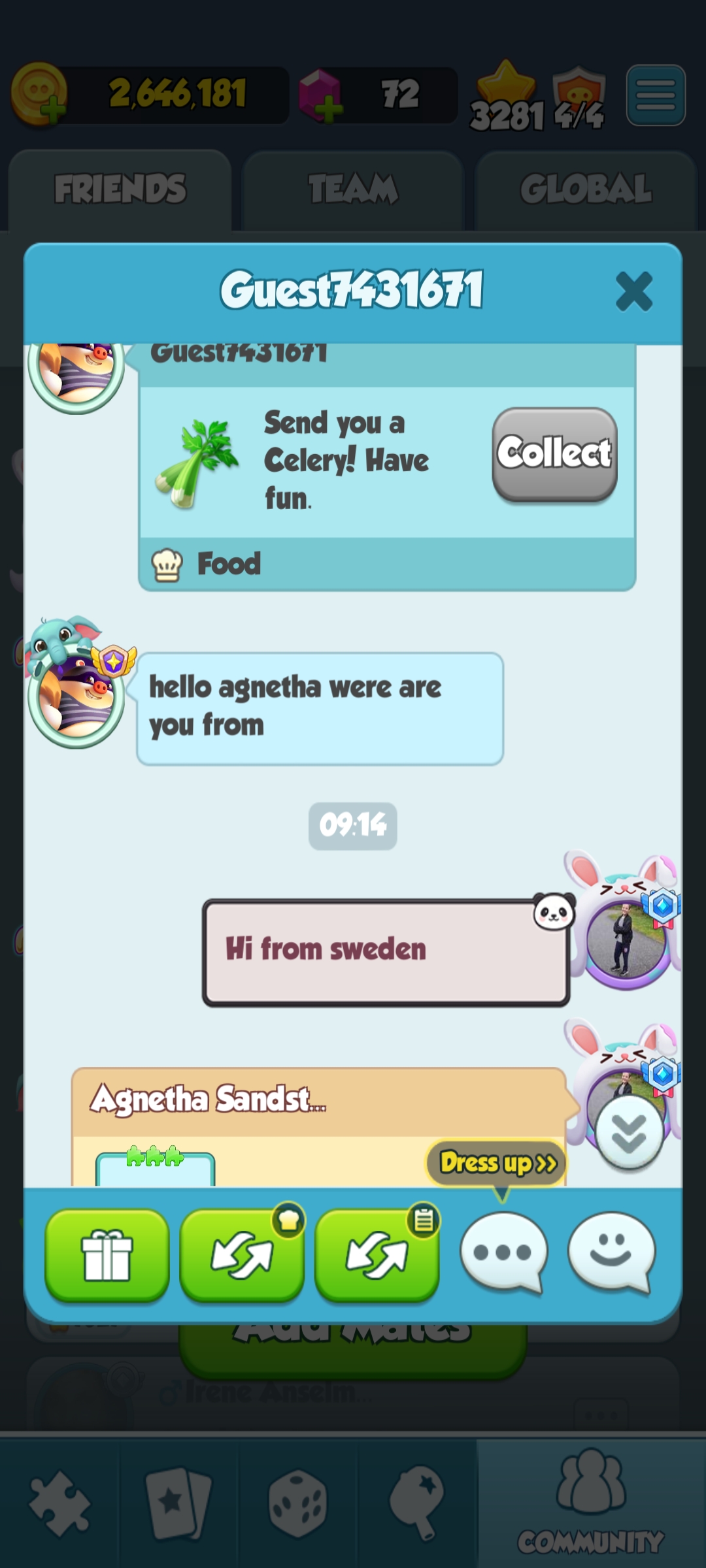The width and height of the screenshot is (706, 1568).
Task: Open food exchange with chef hat badge
Action: pos(241,1254)
